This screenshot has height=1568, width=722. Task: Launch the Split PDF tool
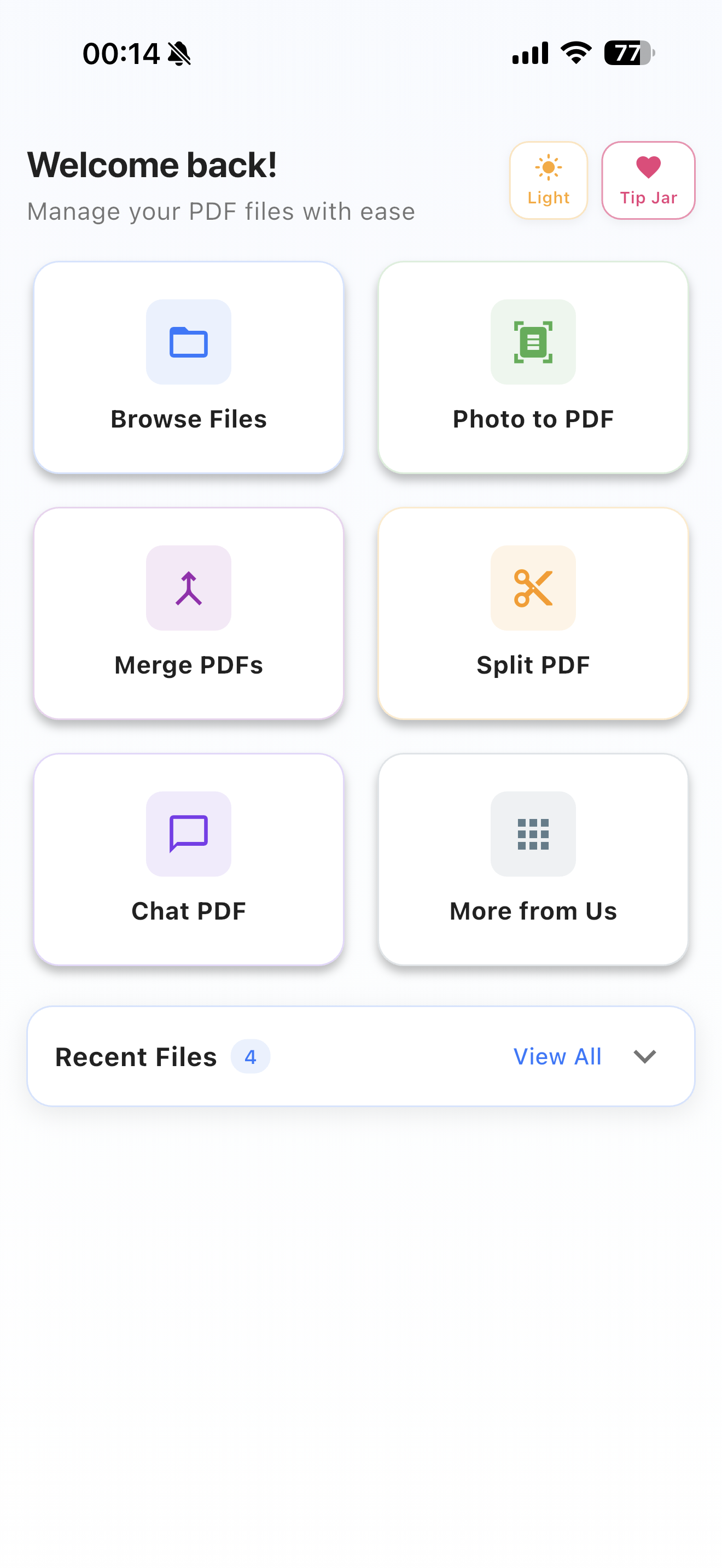click(533, 613)
